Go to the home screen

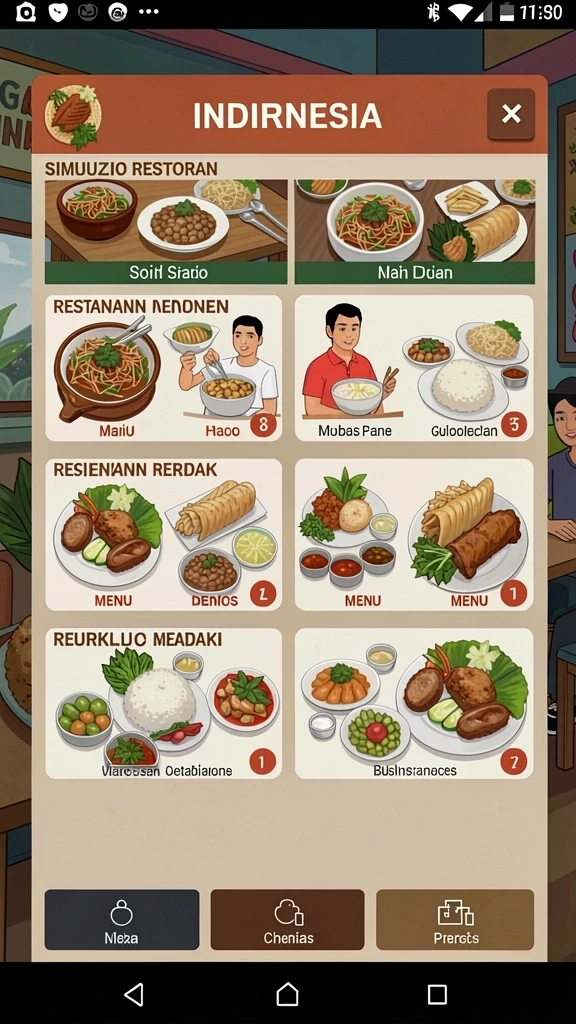click(287, 995)
